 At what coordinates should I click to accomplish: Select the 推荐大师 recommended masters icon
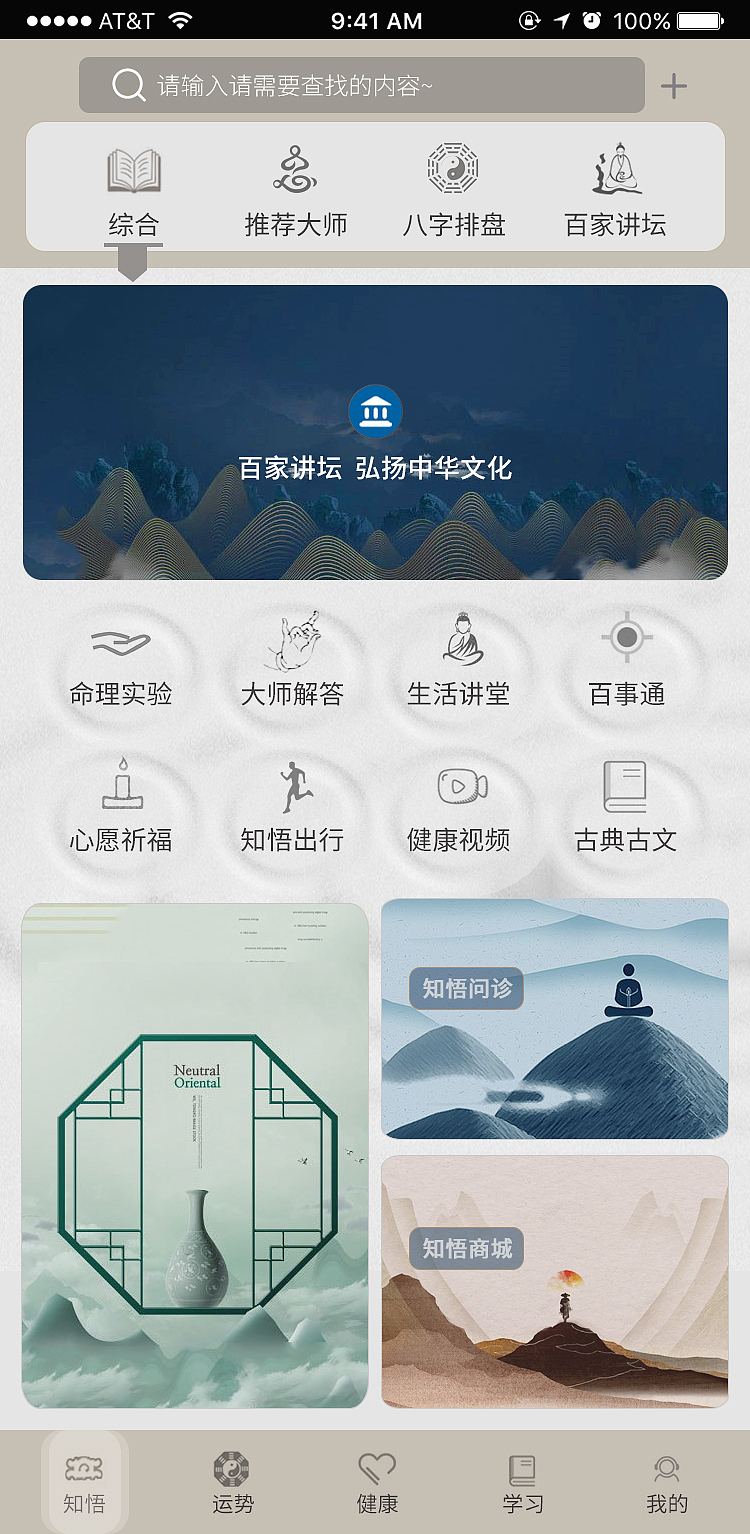click(x=293, y=185)
